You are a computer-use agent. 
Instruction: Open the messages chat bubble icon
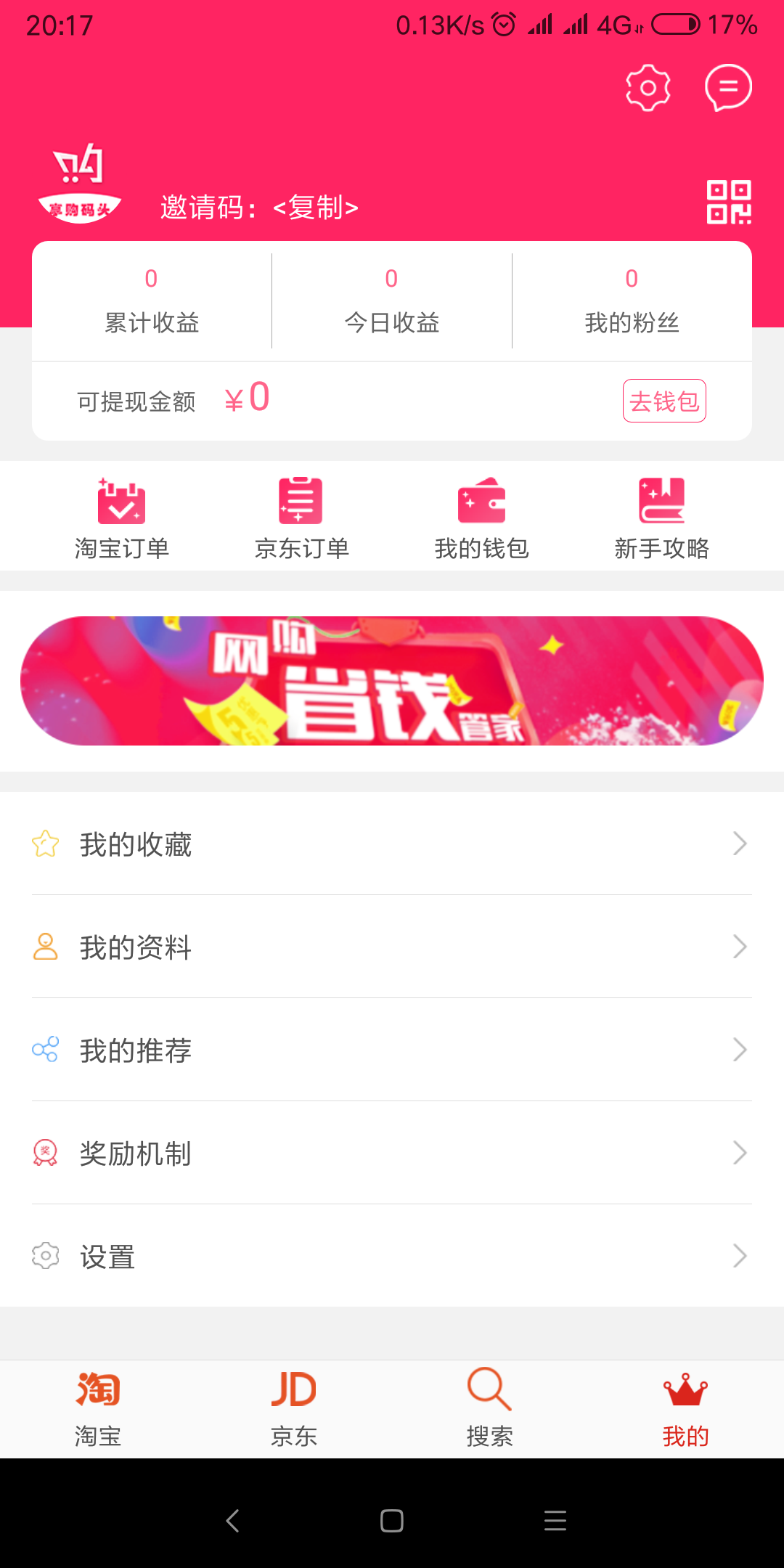(x=728, y=88)
